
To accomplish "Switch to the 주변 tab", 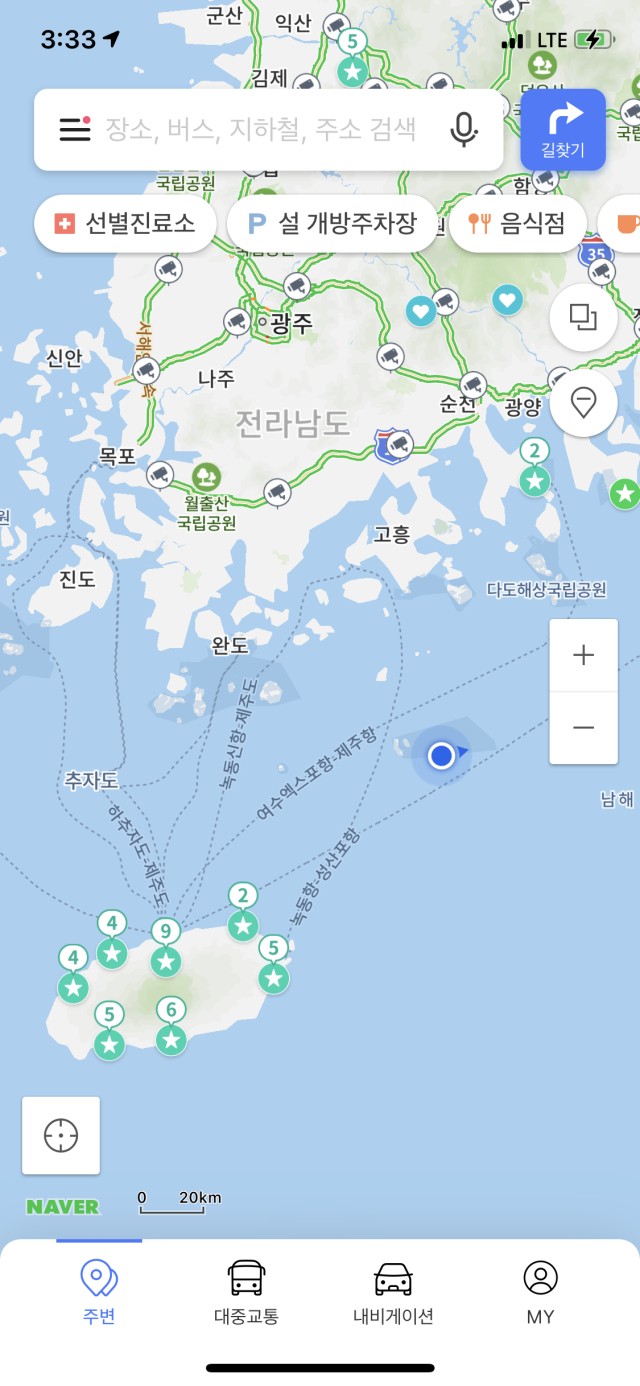I will pos(99,1292).
